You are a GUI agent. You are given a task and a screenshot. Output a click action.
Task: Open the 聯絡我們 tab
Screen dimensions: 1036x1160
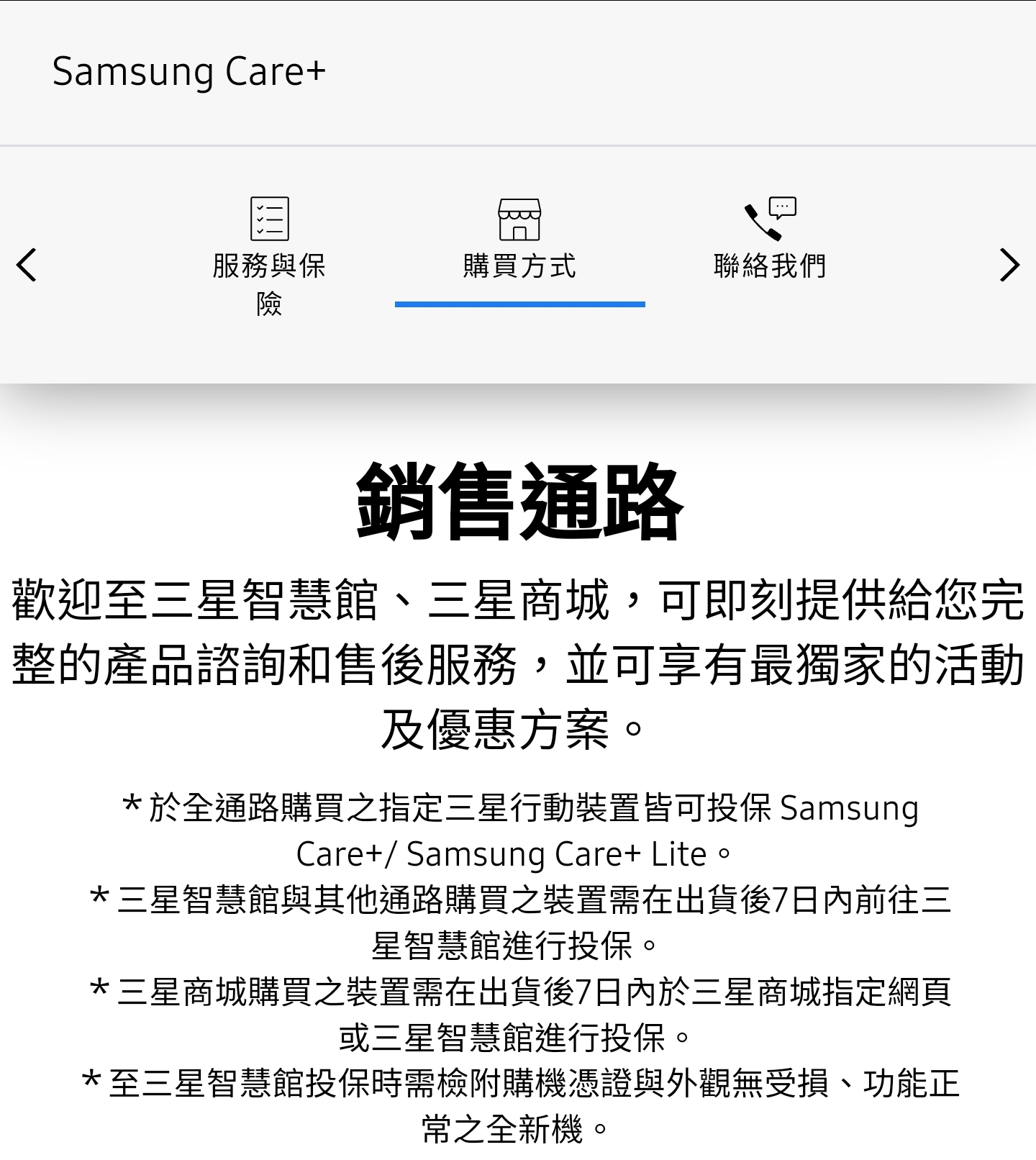click(770, 241)
